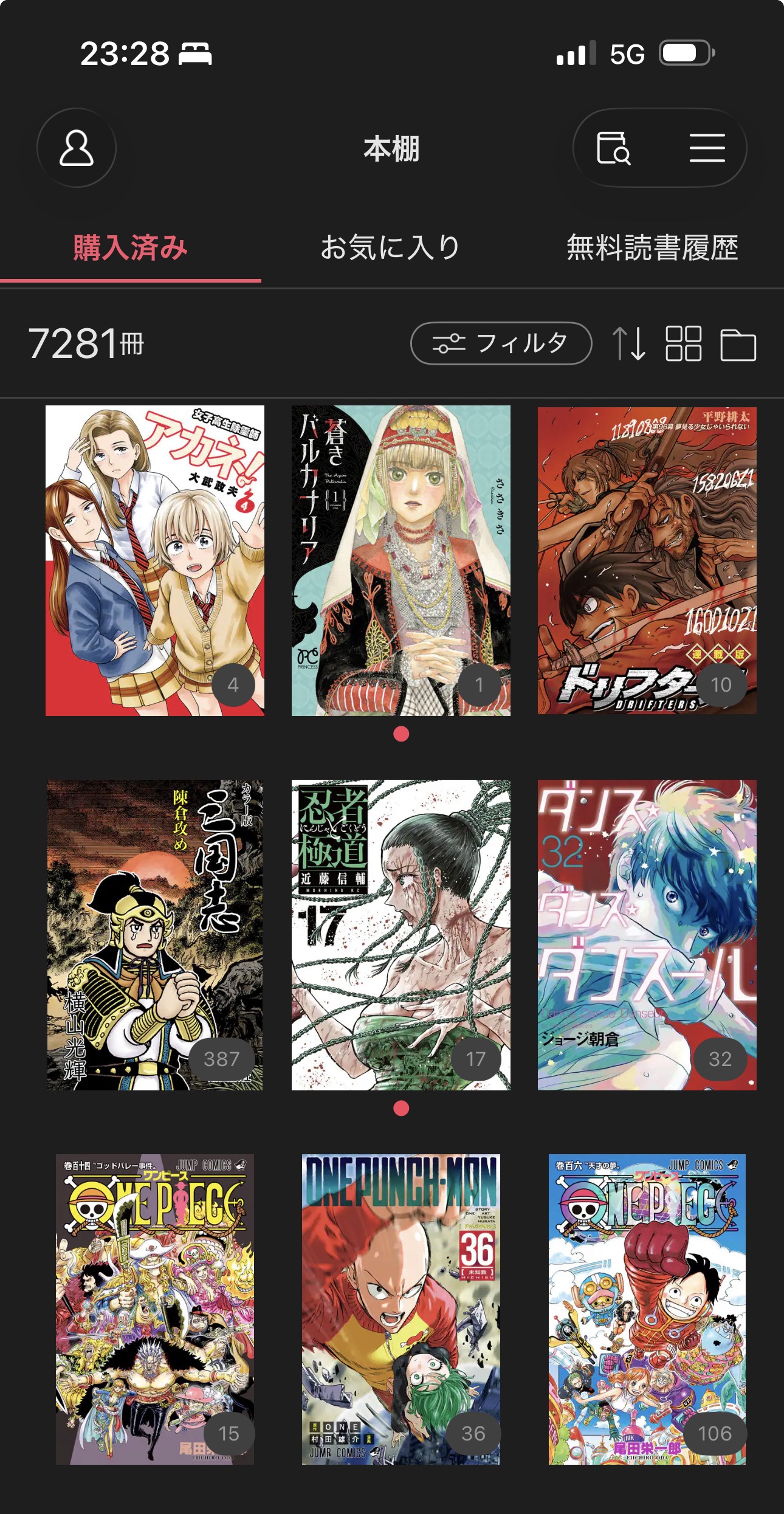Image resolution: width=784 pixels, height=1514 pixels.
Task: Open the フィルタ button
Action: (501, 343)
